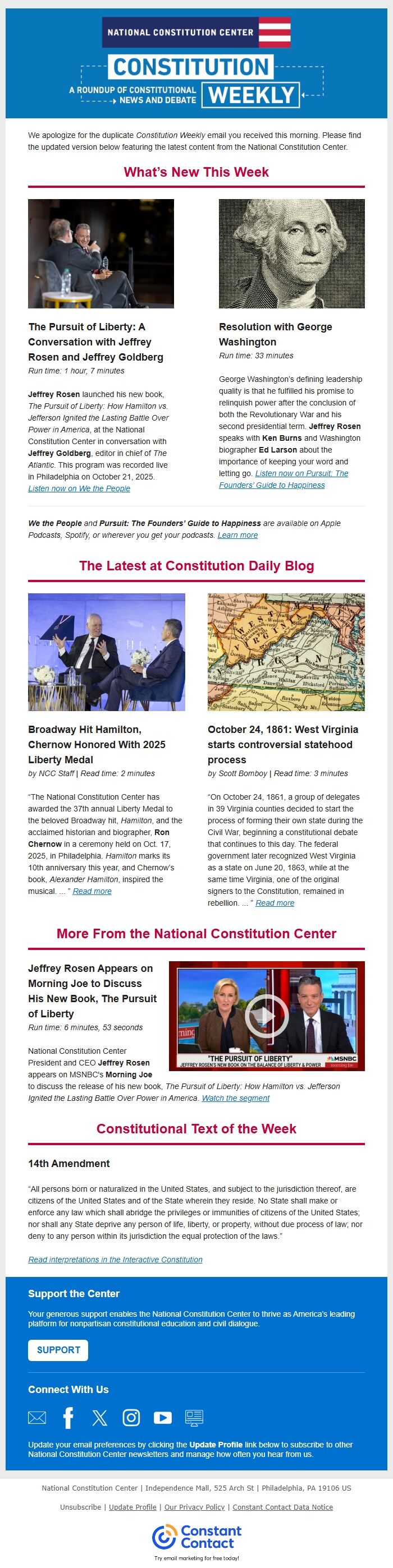The width and height of the screenshot is (393, 1568).
Task: Open the newsletter icon next to YouTube
Action: click(x=194, y=1418)
